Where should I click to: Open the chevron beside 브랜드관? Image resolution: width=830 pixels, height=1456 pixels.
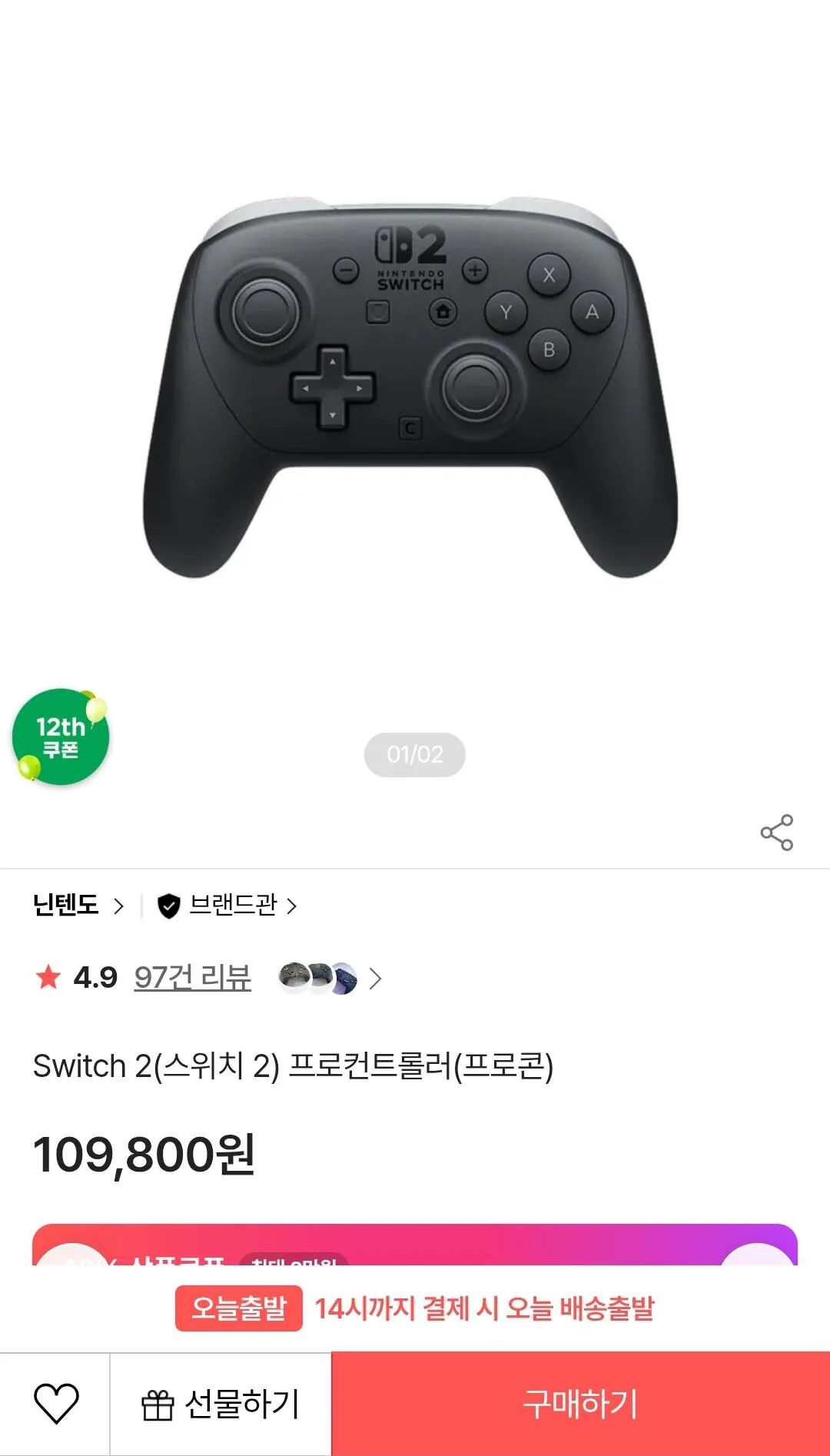(x=293, y=905)
